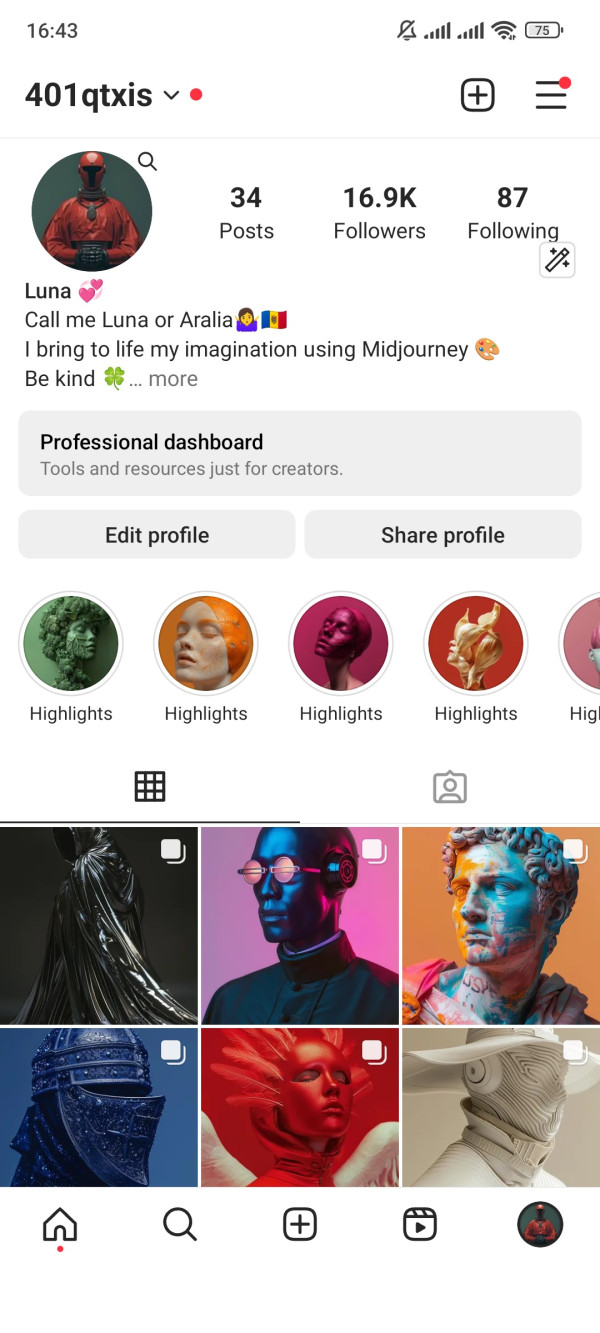Open the create new post plus icon

477,95
